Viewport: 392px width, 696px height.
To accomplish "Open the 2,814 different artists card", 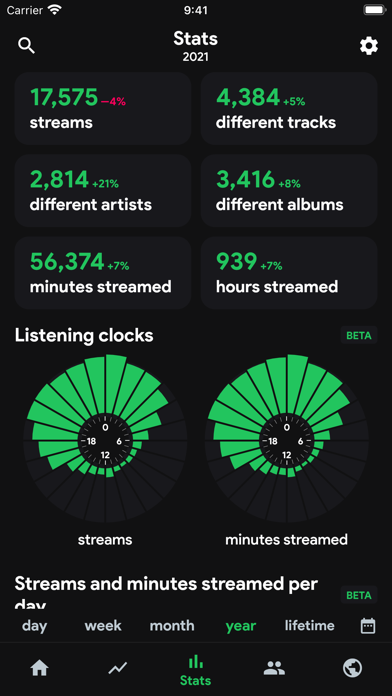I will [103, 190].
